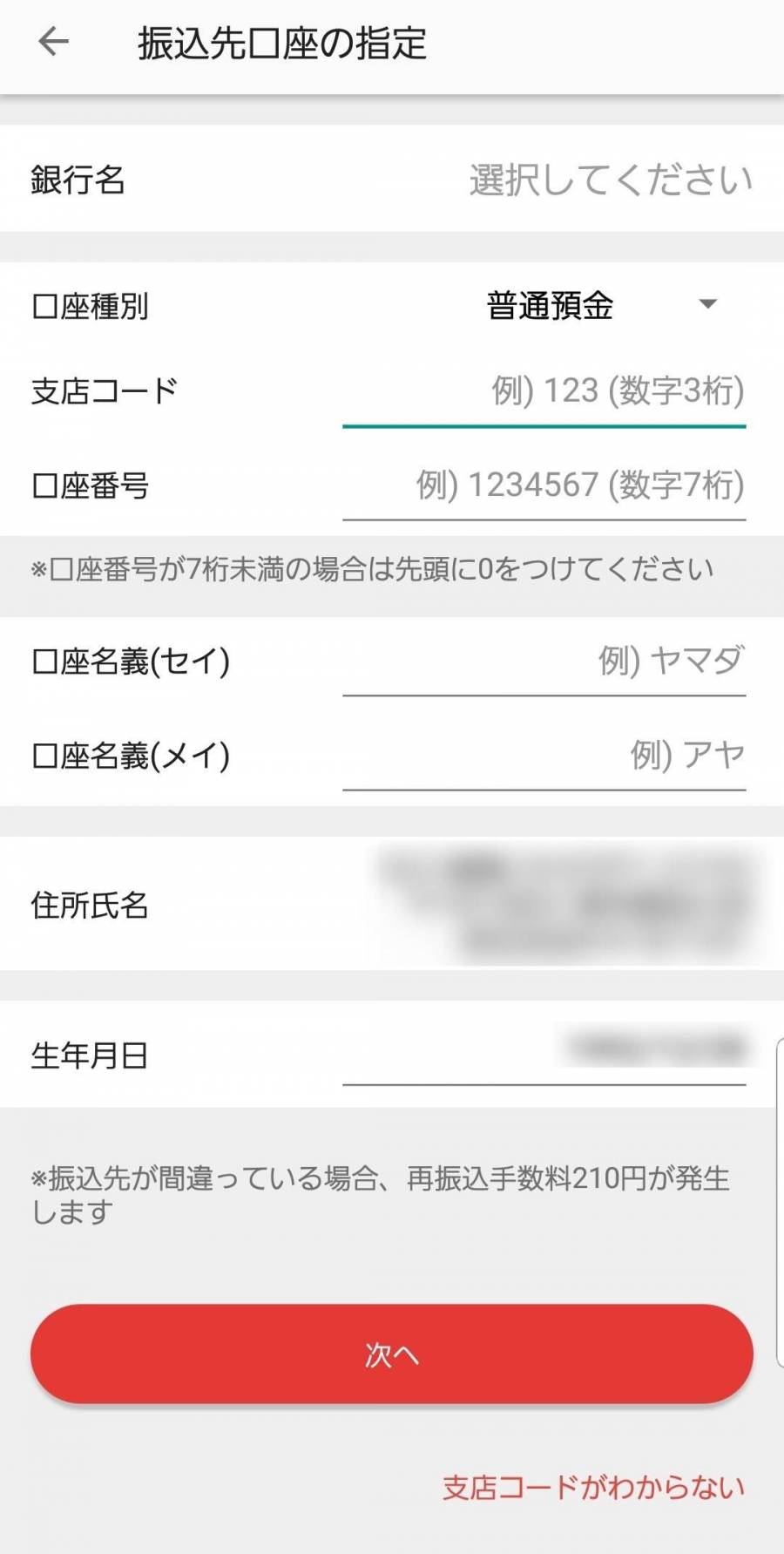Select the 口座名義(メイ) text field
This screenshot has height=1554, width=784.
point(544,756)
